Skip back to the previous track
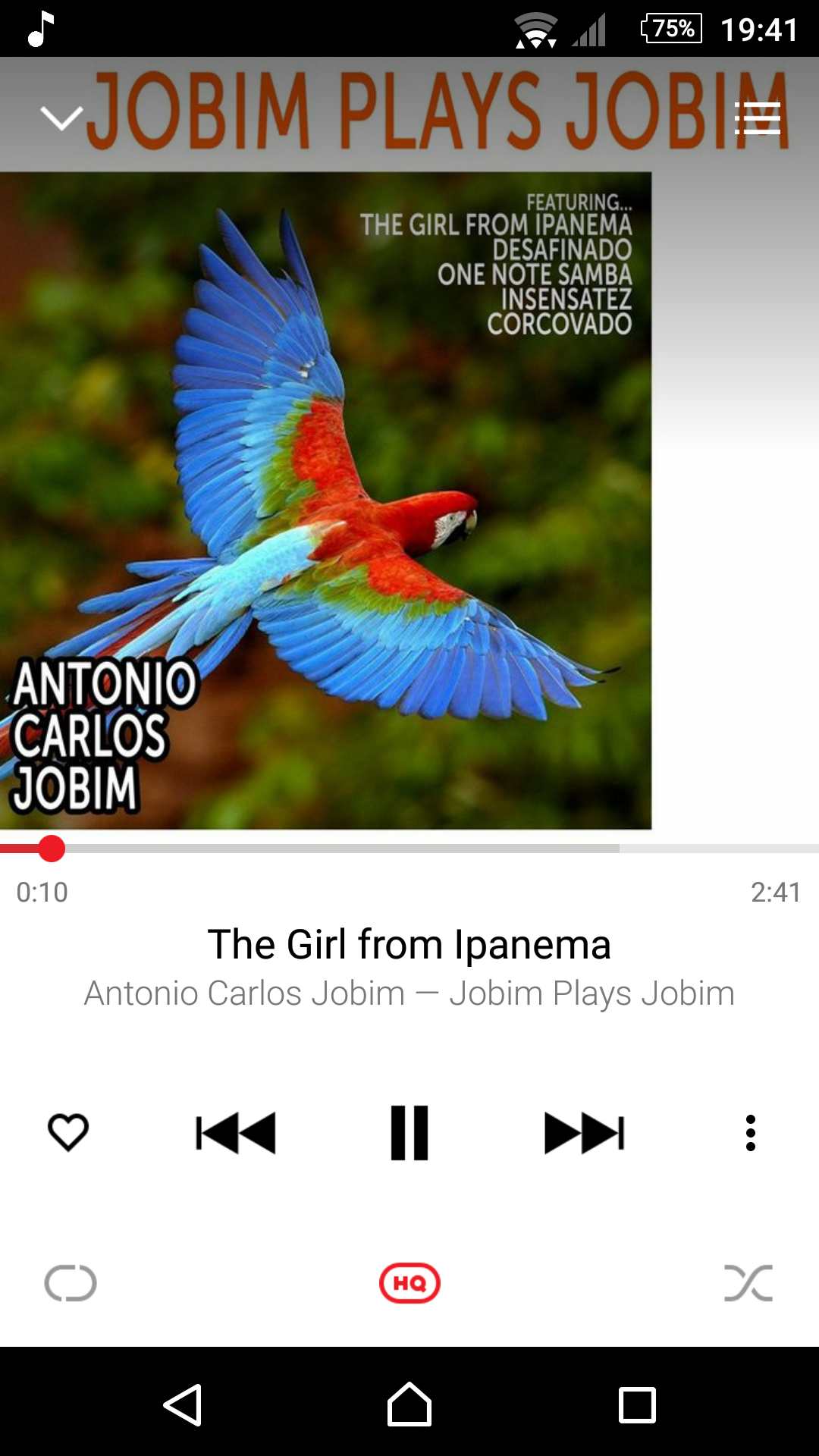The image size is (819, 1456). point(236,1133)
